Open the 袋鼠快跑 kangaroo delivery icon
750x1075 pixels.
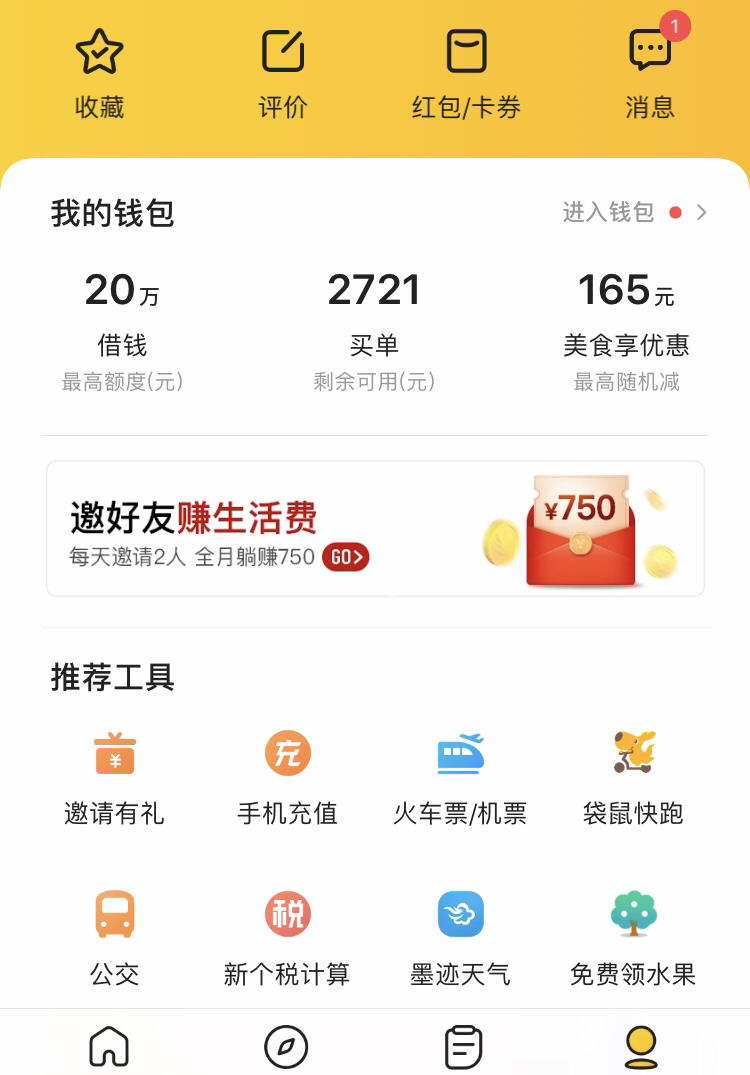tap(633, 773)
